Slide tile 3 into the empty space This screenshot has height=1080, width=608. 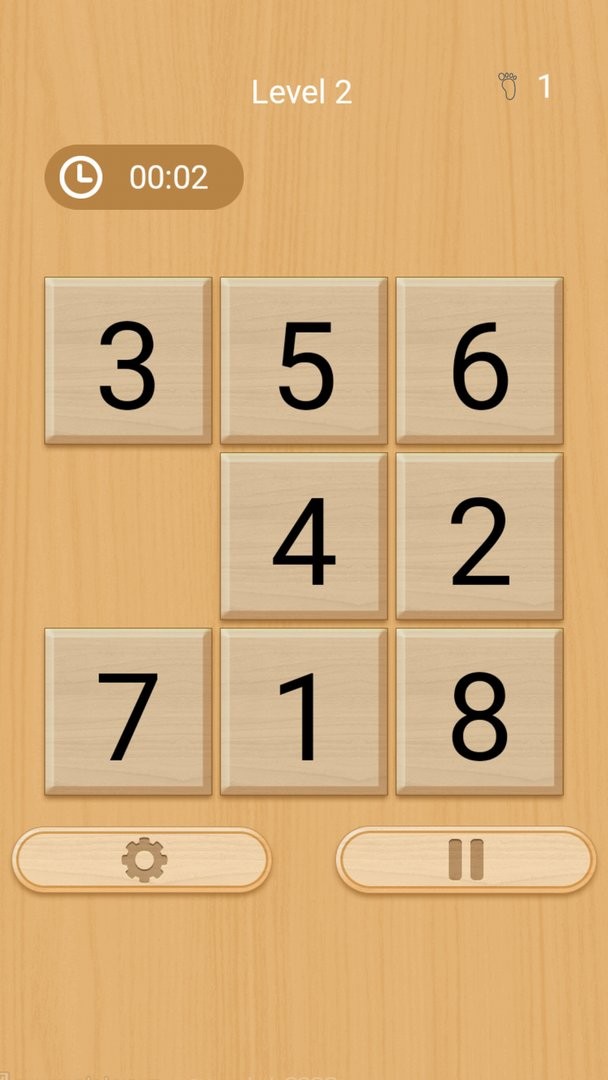pos(128,361)
